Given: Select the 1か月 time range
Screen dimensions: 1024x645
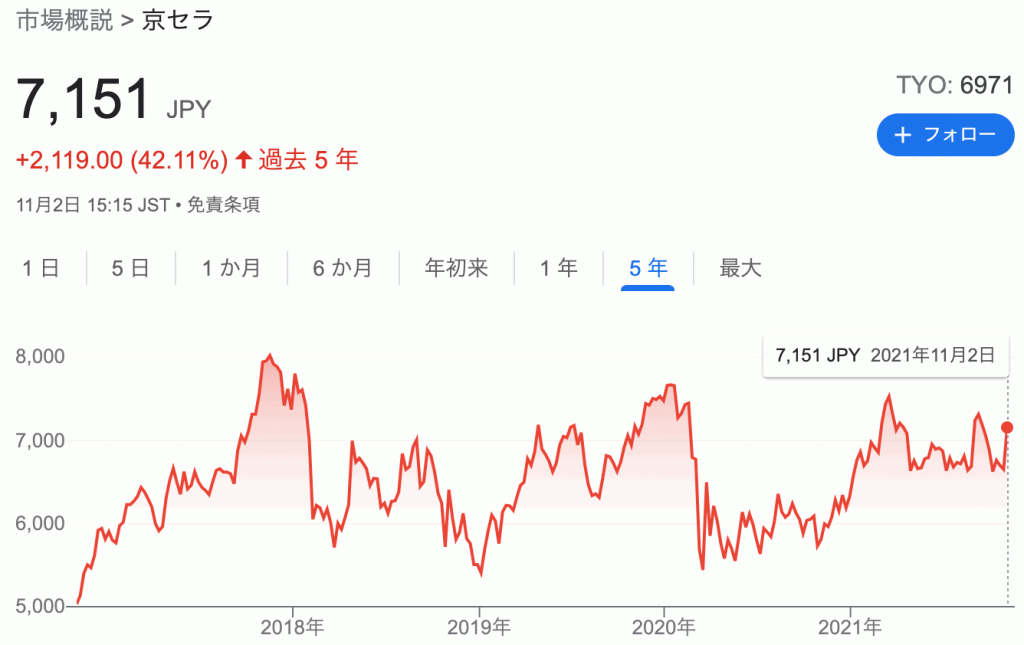Looking at the screenshot, I should [231, 268].
